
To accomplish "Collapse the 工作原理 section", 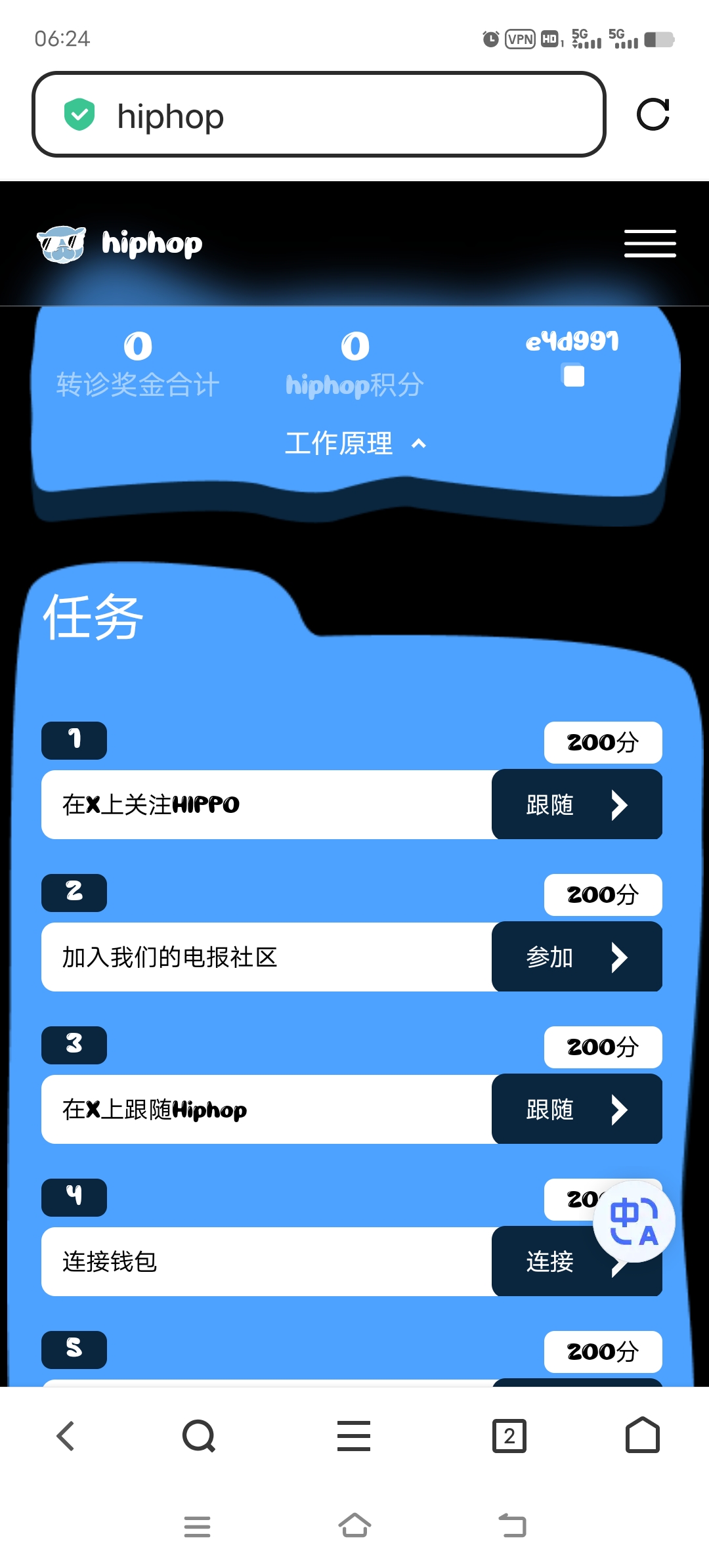I will [x=354, y=443].
